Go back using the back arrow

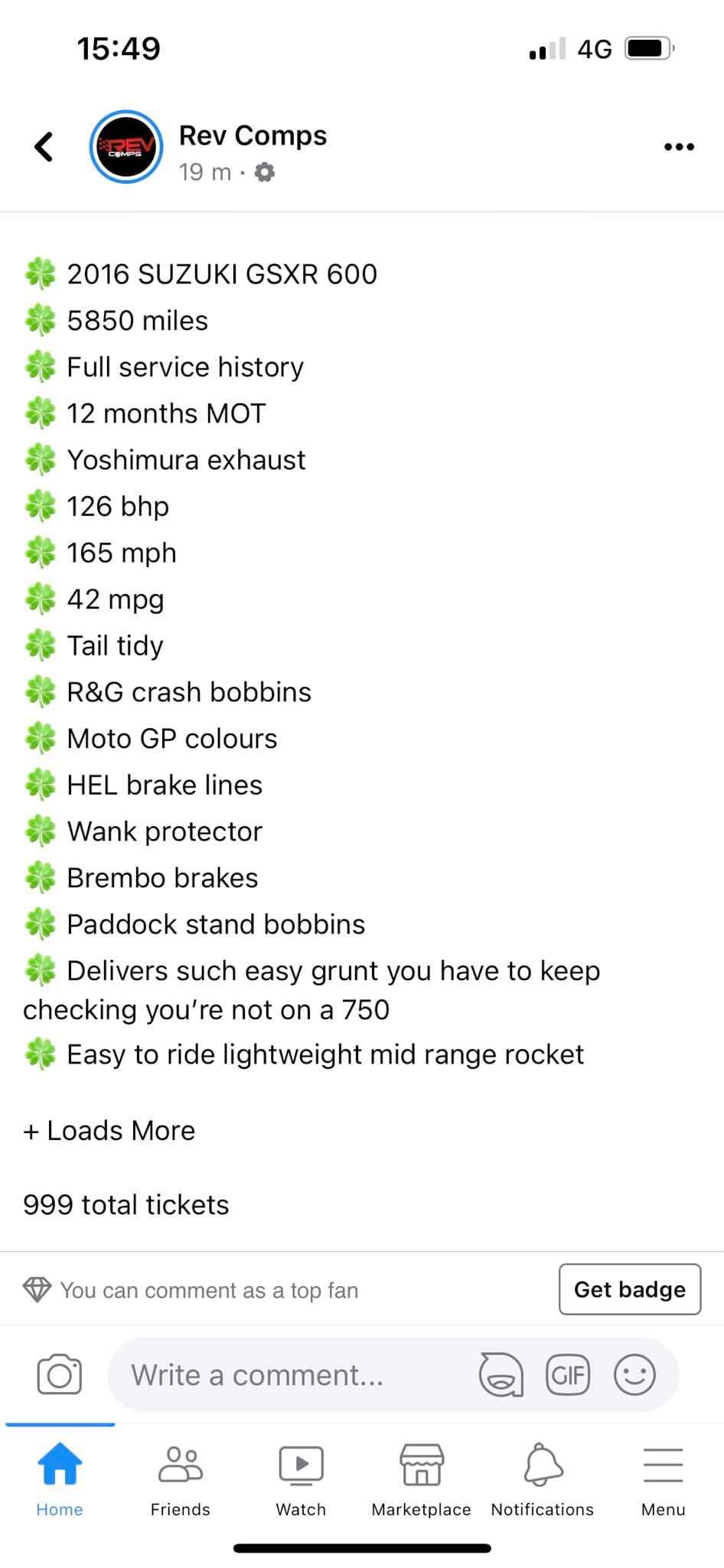(44, 147)
